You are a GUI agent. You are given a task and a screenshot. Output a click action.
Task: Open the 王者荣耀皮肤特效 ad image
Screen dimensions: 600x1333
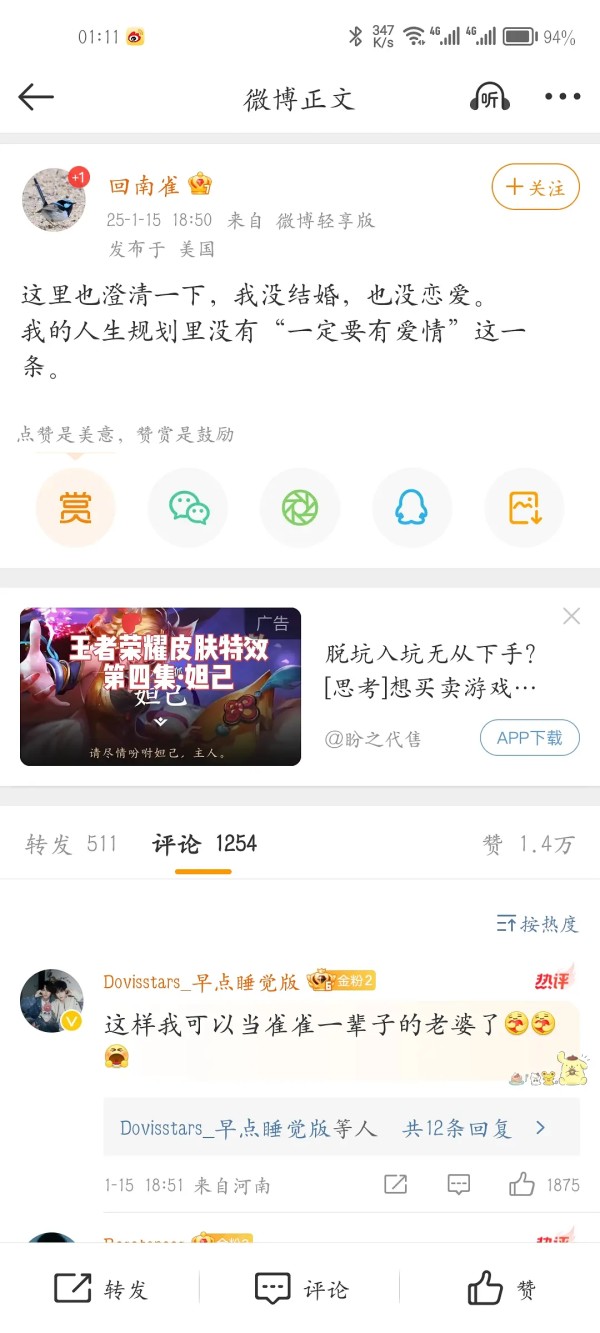click(160, 686)
